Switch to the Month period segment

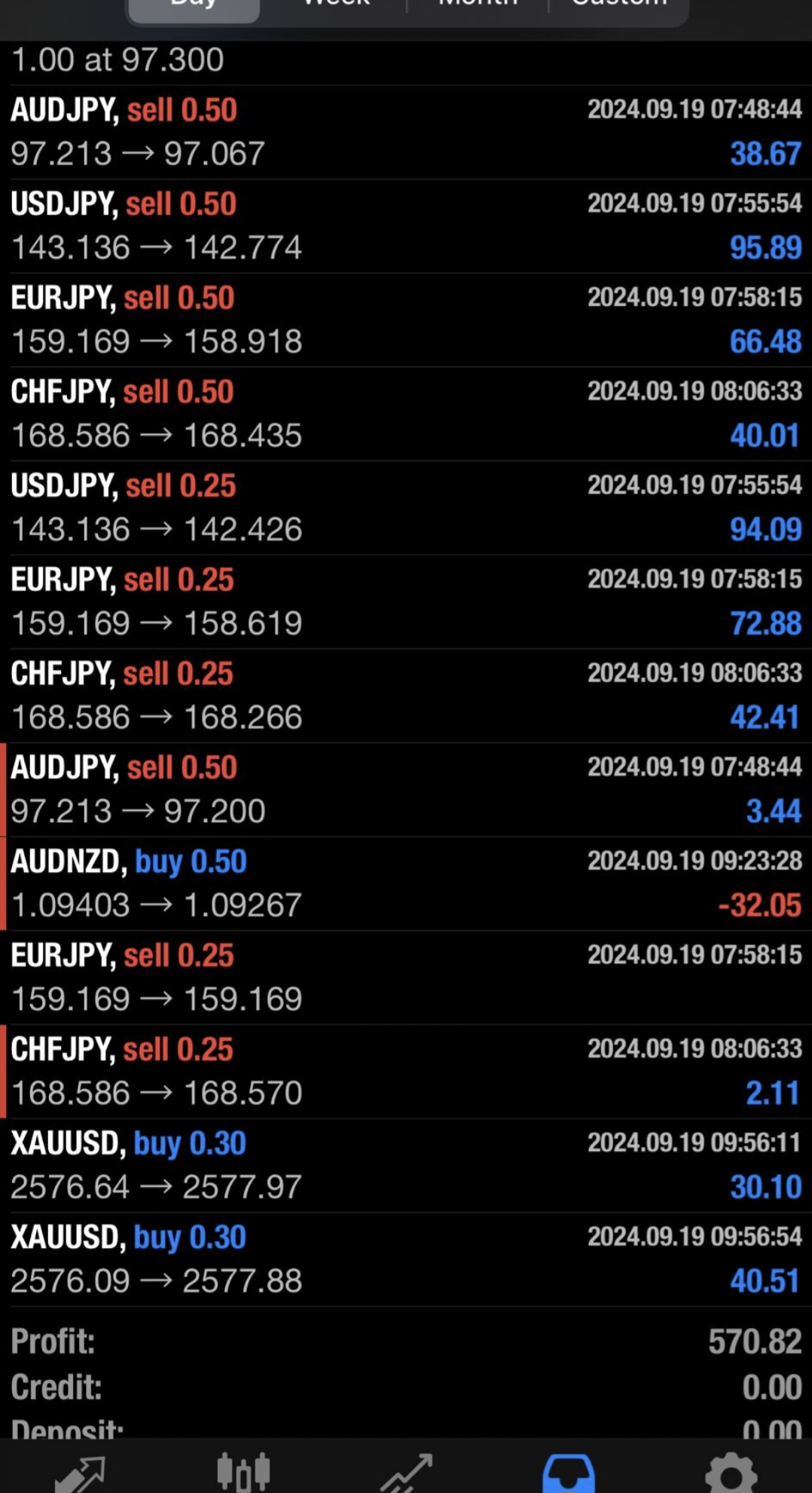[x=478, y=8]
